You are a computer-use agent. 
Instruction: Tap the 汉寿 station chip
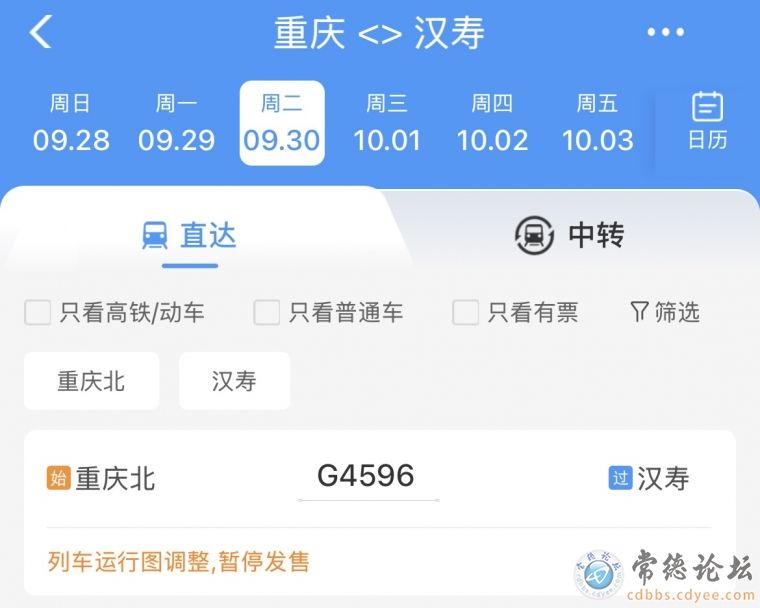point(234,381)
